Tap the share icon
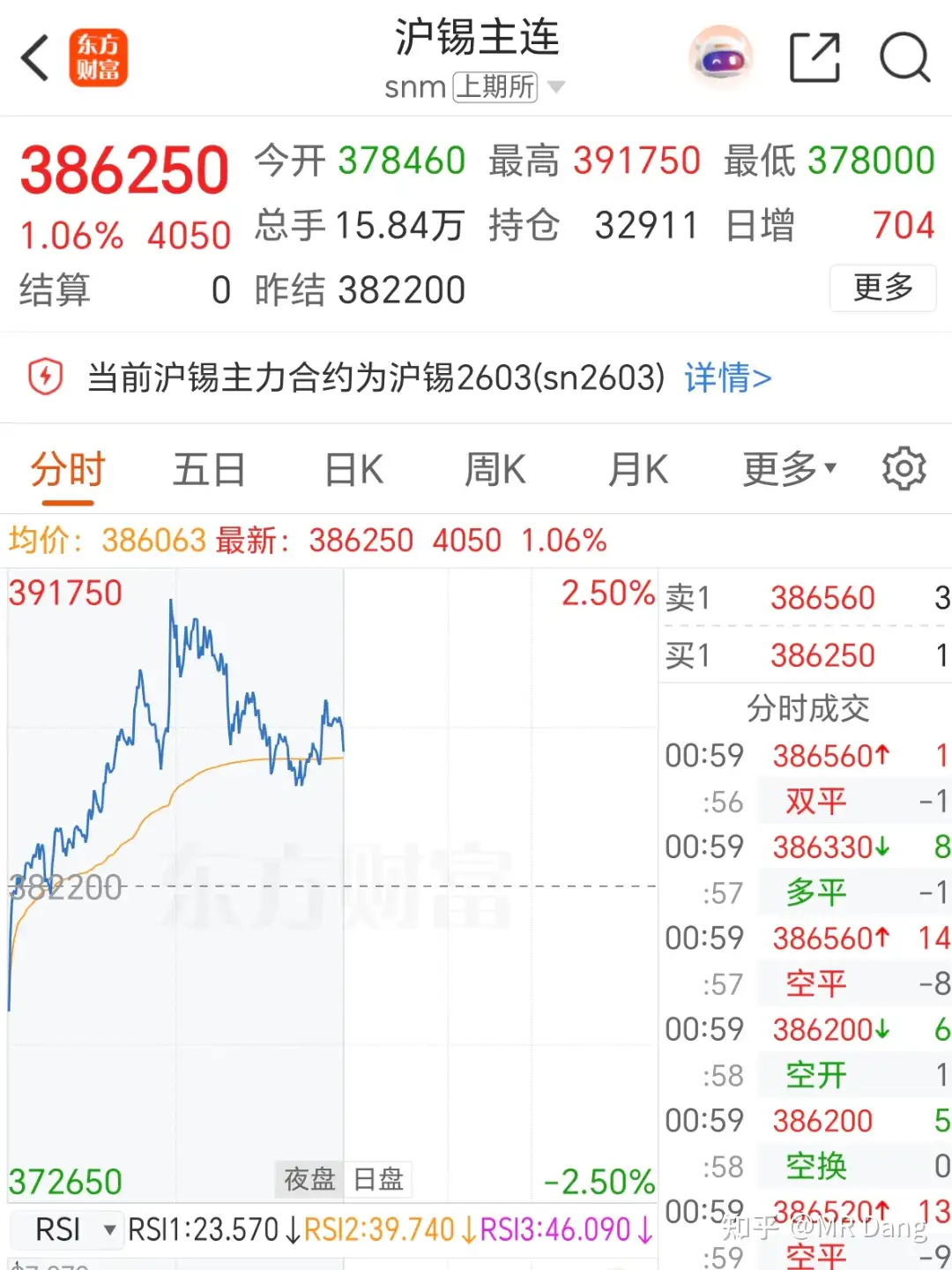Image resolution: width=952 pixels, height=1270 pixels. click(x=815, y=56)
